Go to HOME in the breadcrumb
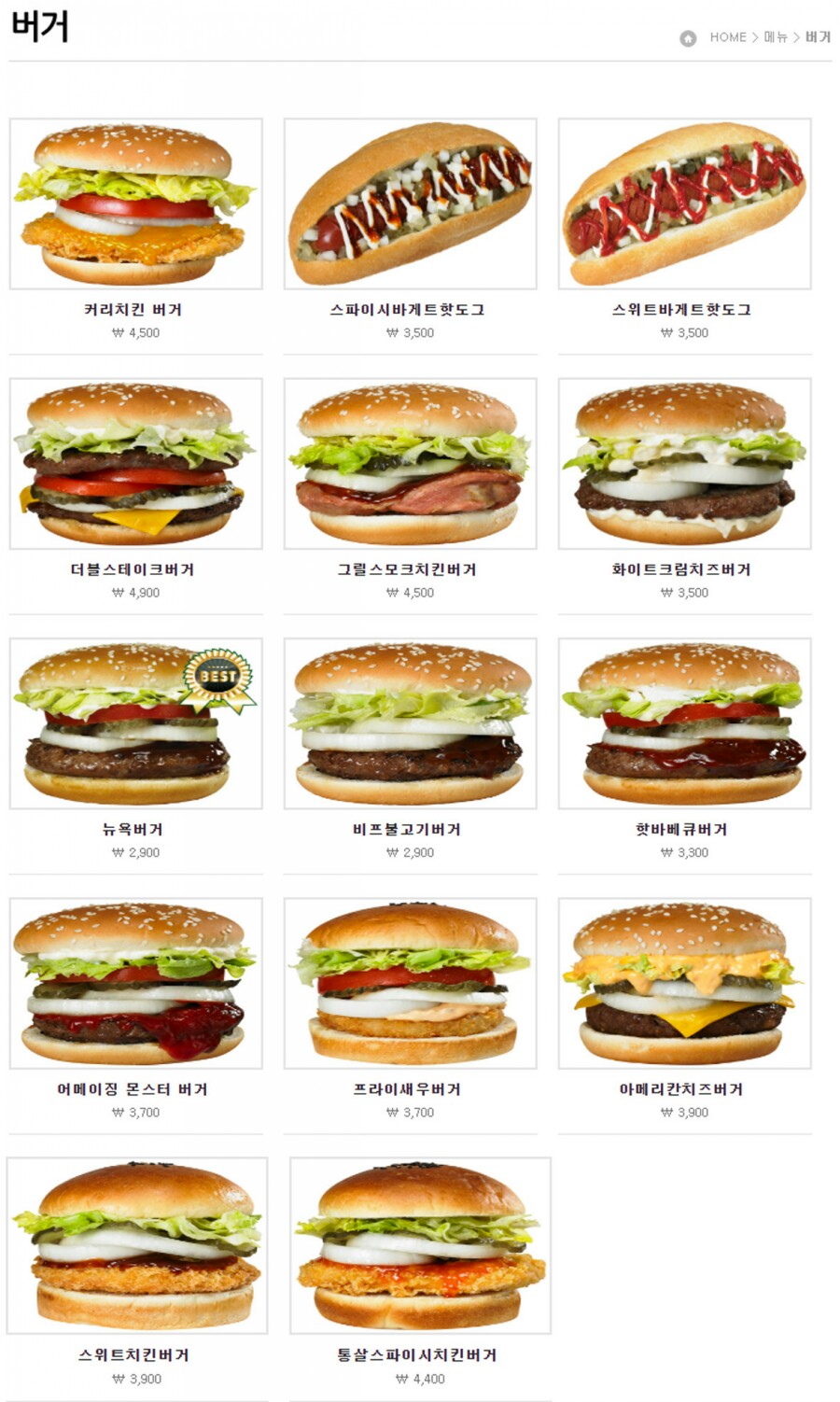The width and height of the screenshot is (840, 1402). click(727, 37)
